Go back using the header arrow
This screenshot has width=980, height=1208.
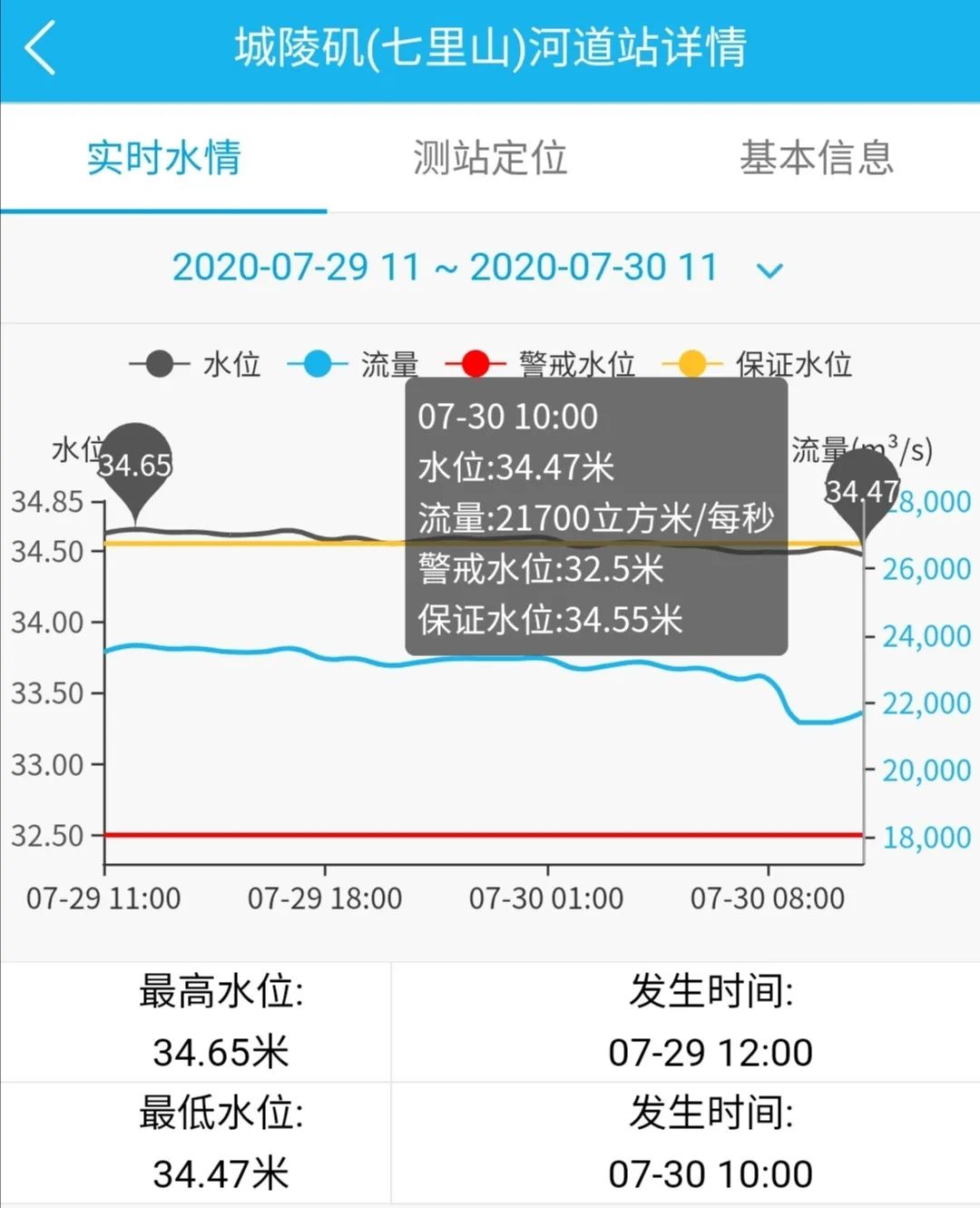tap(41, 48)
